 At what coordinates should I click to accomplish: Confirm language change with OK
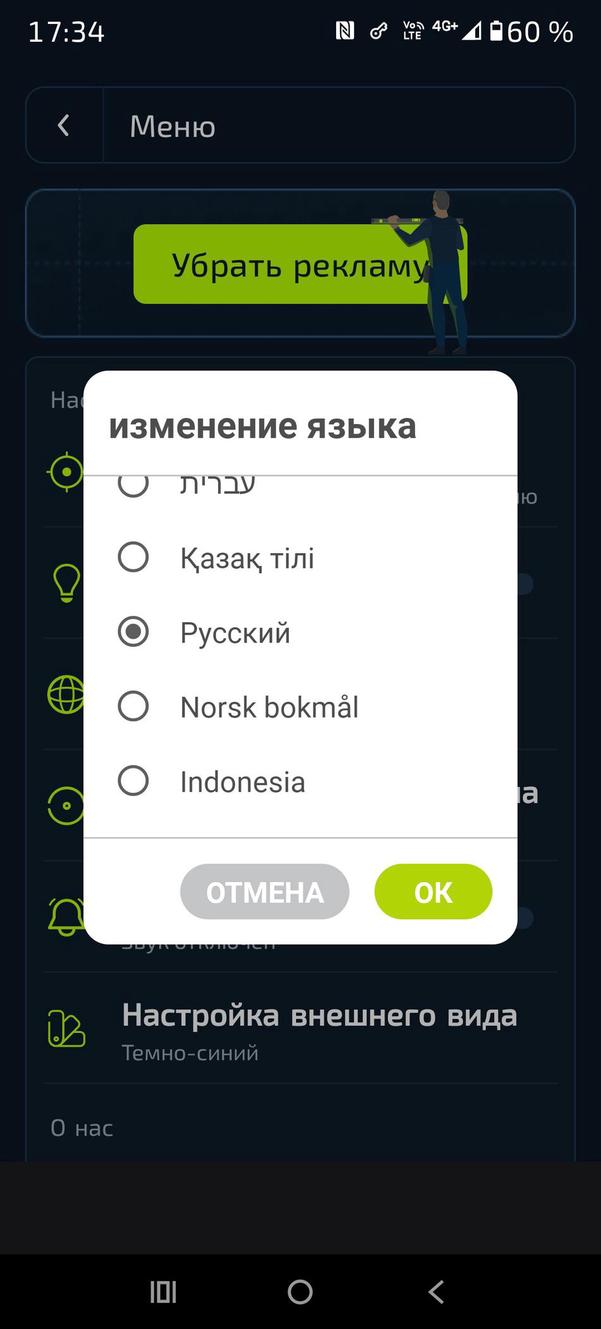[x=433, y=892]
